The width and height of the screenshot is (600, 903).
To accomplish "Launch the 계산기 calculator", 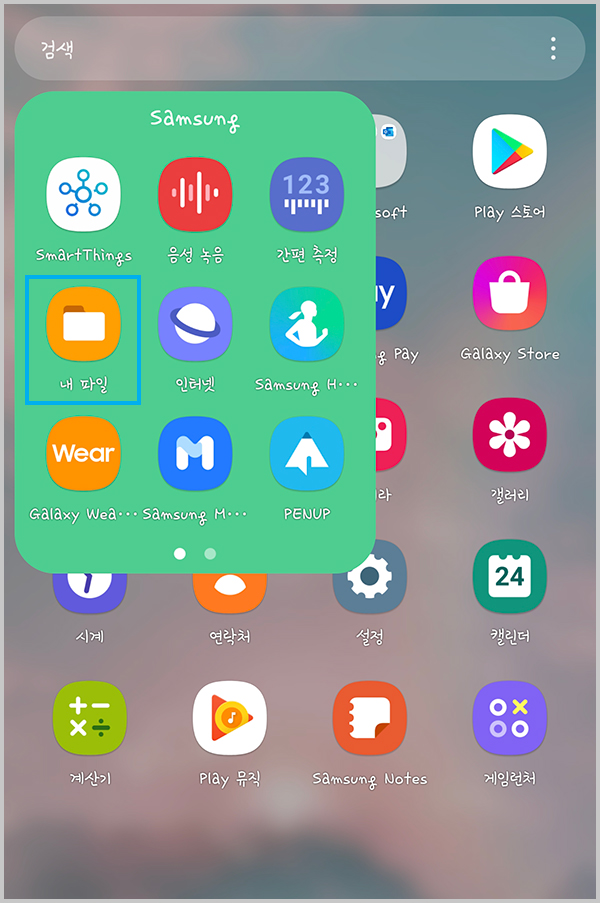I will tap(90, 718).
